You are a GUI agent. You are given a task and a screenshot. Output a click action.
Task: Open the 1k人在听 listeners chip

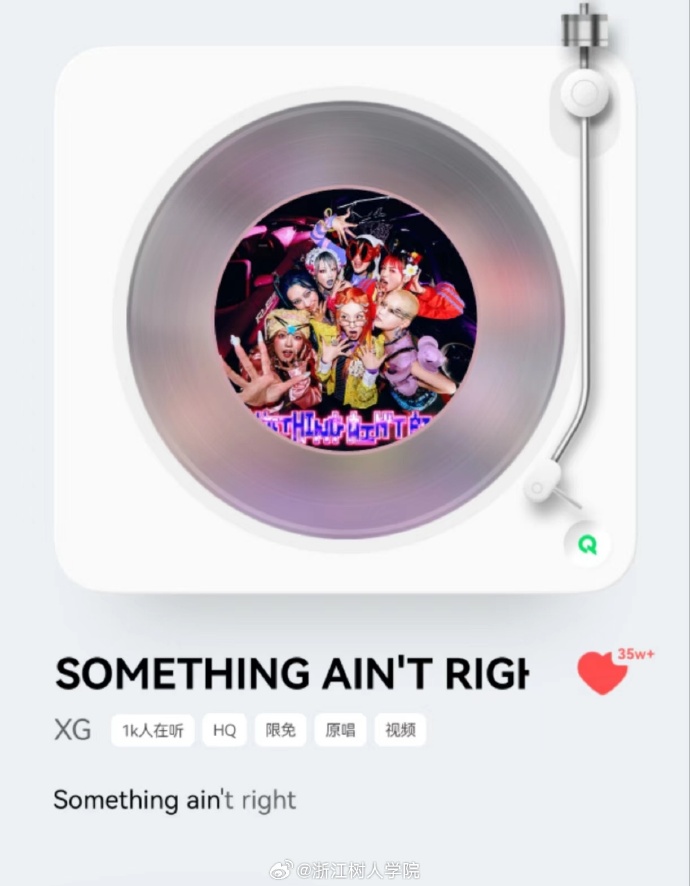[x=153, y=730]
